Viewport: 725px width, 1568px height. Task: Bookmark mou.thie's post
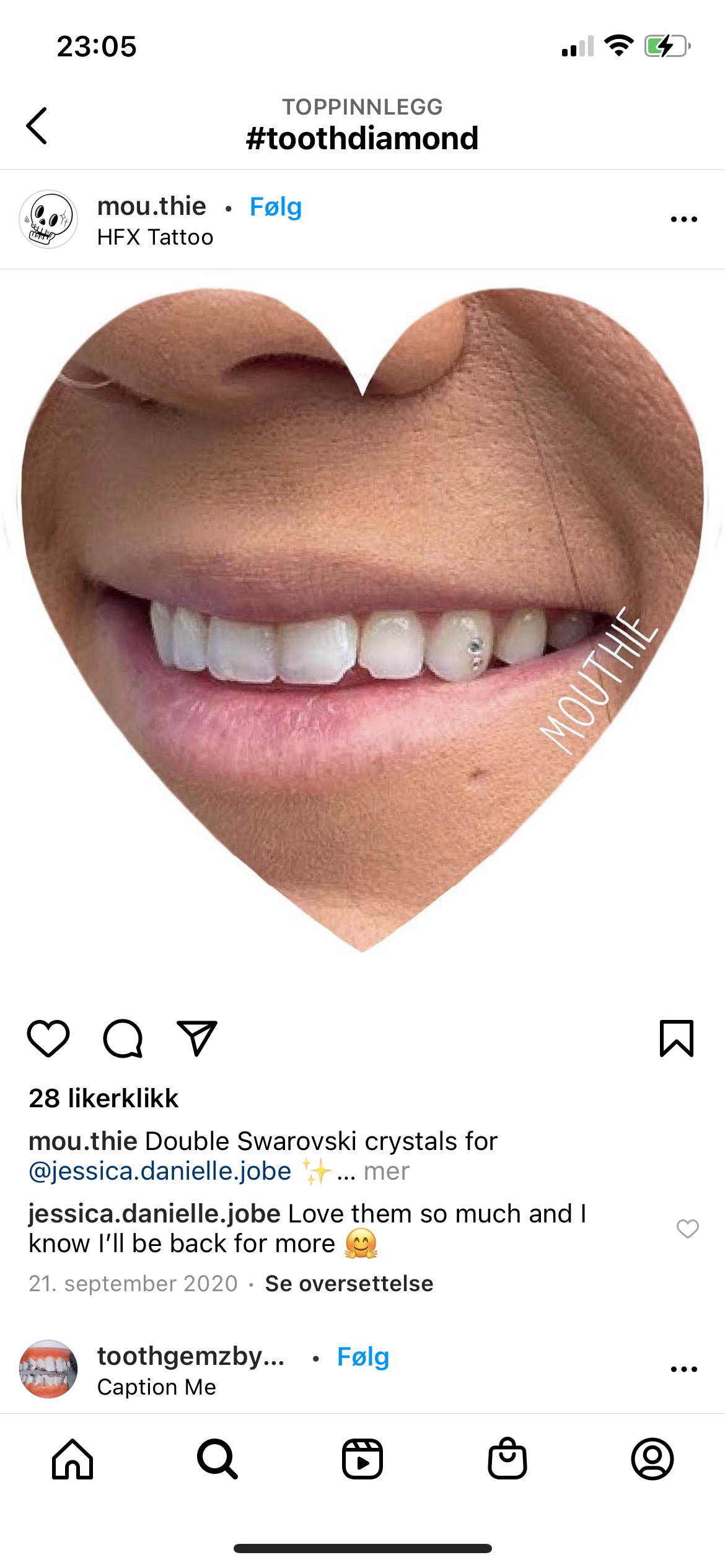click(677, 1039)
